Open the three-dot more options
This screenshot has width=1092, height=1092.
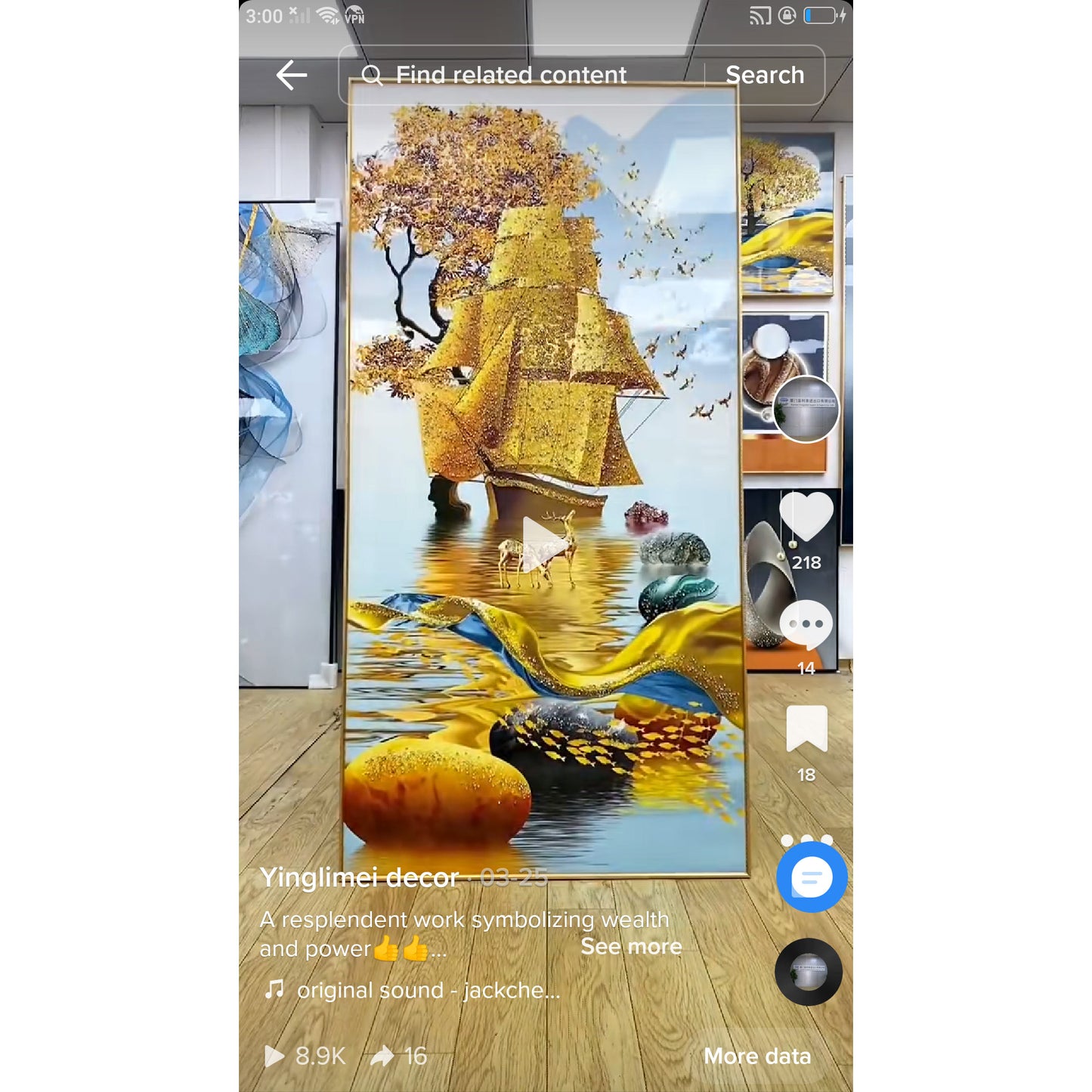tap(806, 839)
